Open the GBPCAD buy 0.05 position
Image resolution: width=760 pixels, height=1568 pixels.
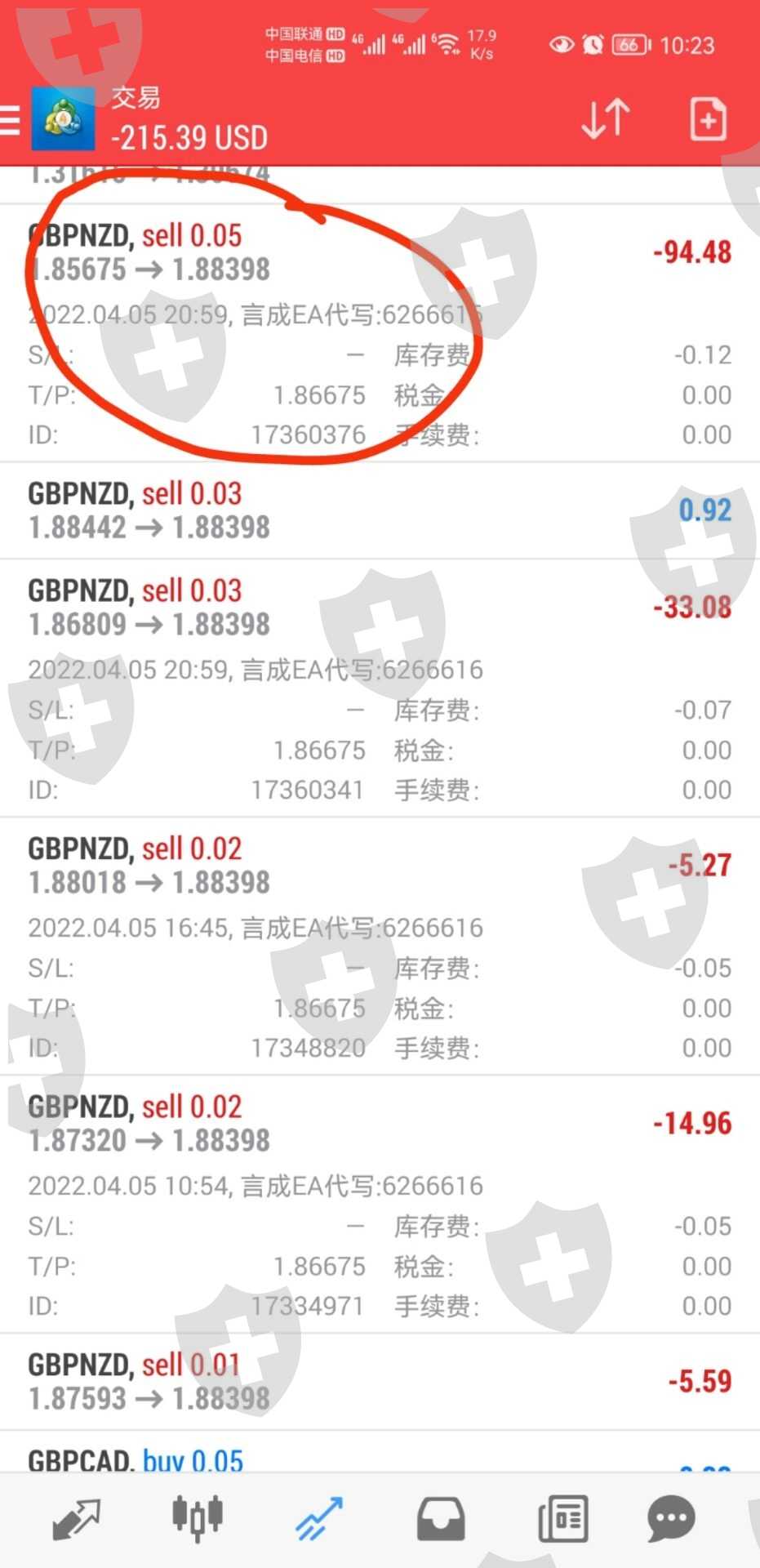coord(380,1459)
